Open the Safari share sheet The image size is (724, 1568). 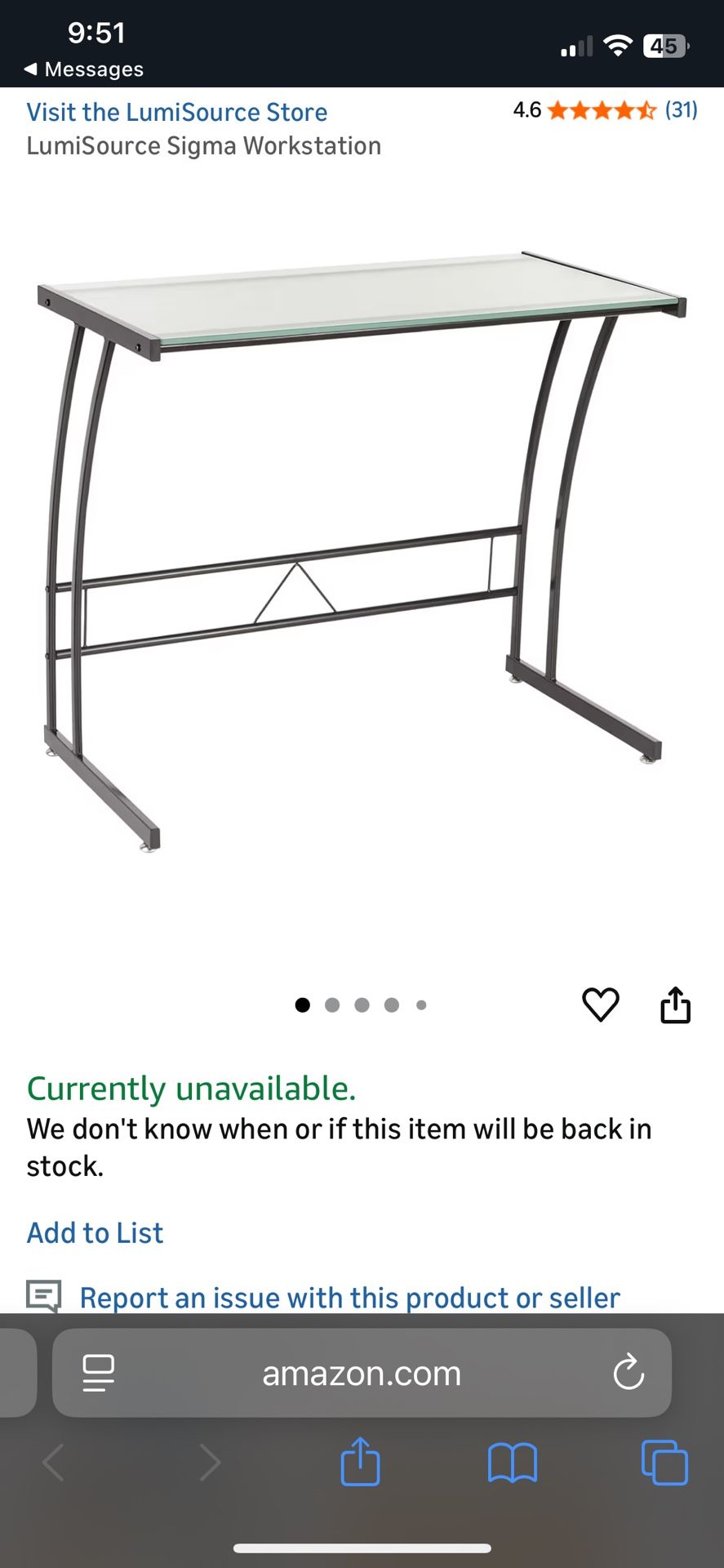(x=360, y=1461)
